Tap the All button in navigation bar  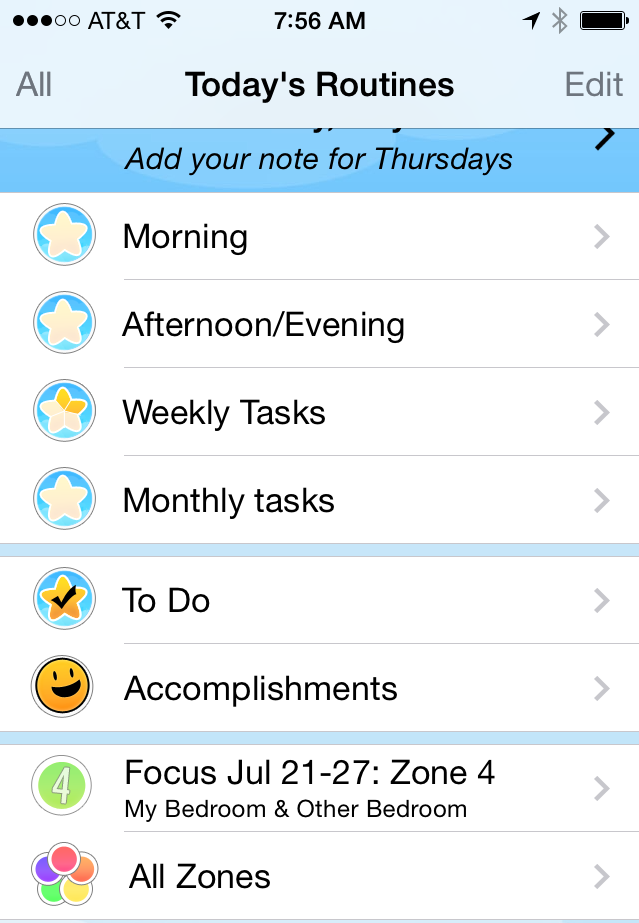tap(34, 84)
